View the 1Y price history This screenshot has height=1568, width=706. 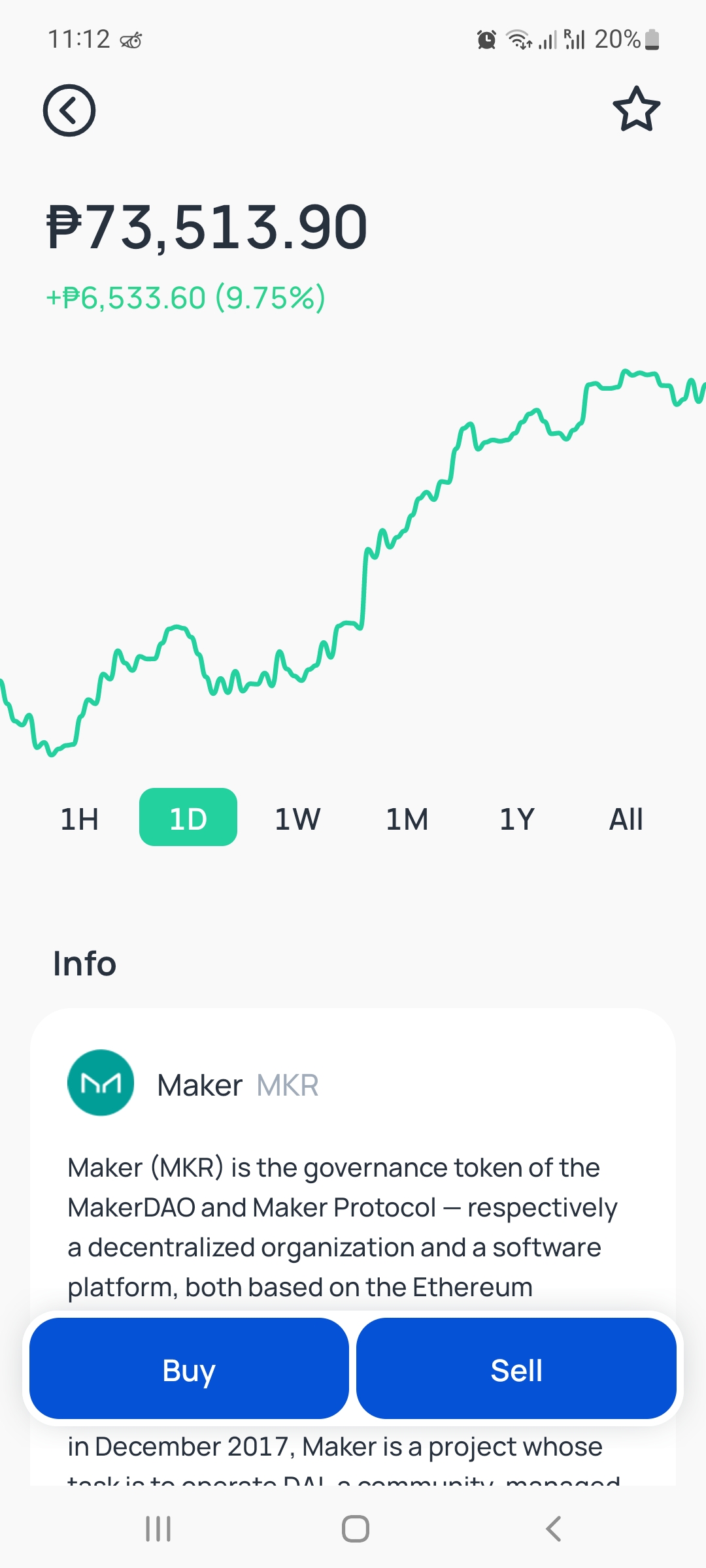[516, 819]
